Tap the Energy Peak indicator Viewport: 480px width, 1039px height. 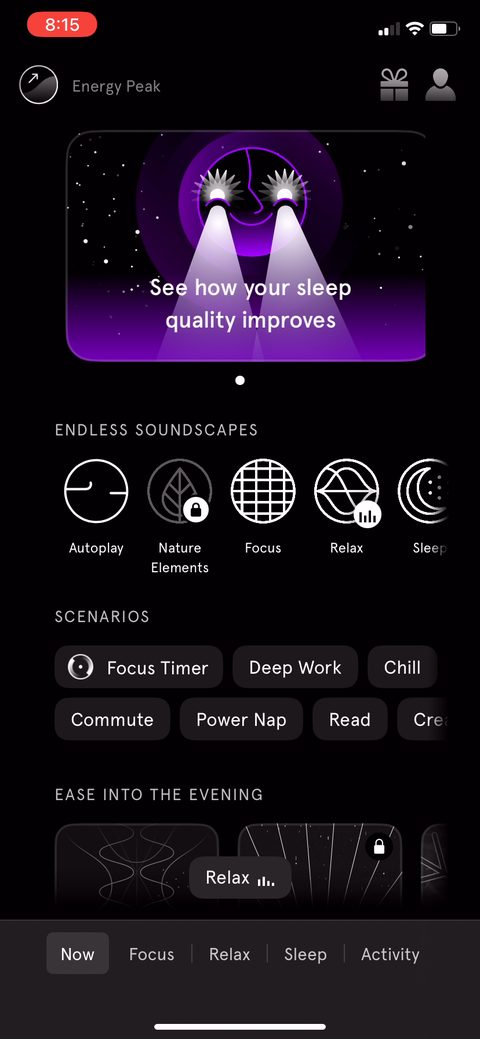tap(90, 86)
